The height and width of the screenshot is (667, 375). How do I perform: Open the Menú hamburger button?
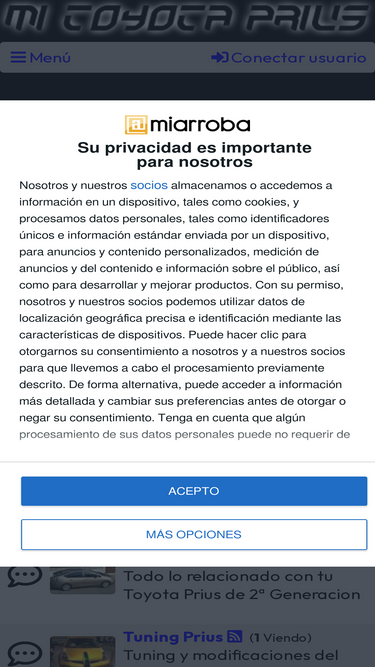(41, 57)
